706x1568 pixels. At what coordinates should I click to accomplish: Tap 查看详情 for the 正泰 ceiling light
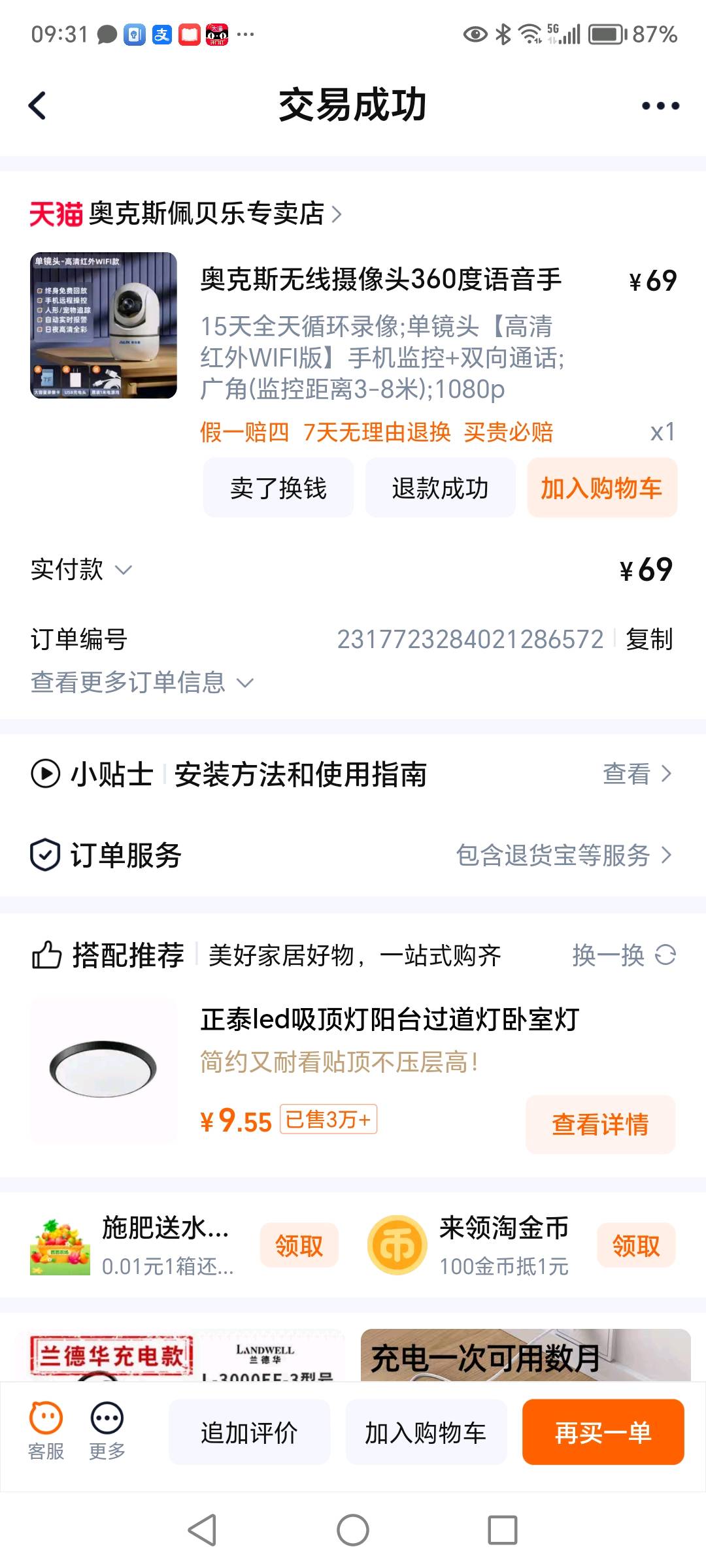pyautogui.click(x=600, y=1124)
